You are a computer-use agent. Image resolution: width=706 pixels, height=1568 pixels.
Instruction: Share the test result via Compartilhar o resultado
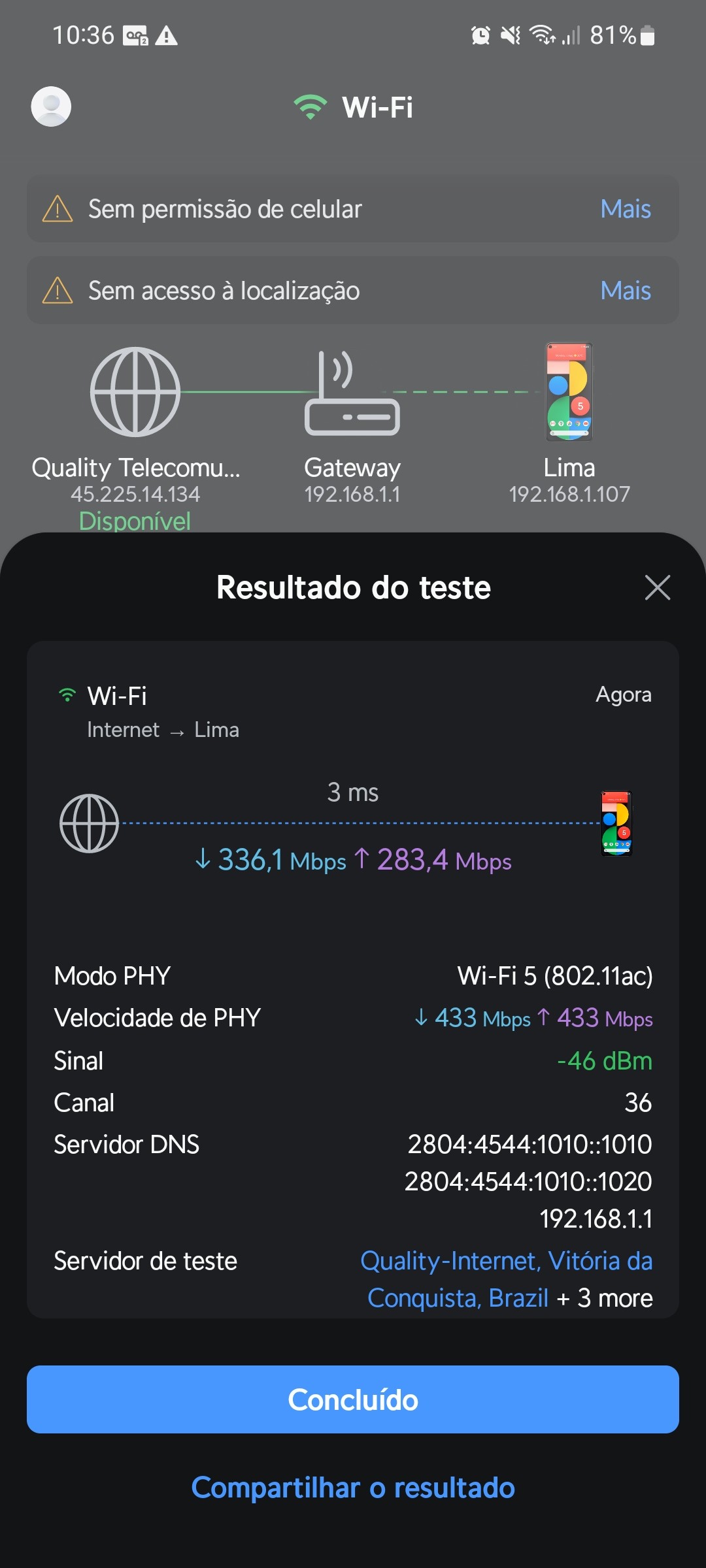353,1488
